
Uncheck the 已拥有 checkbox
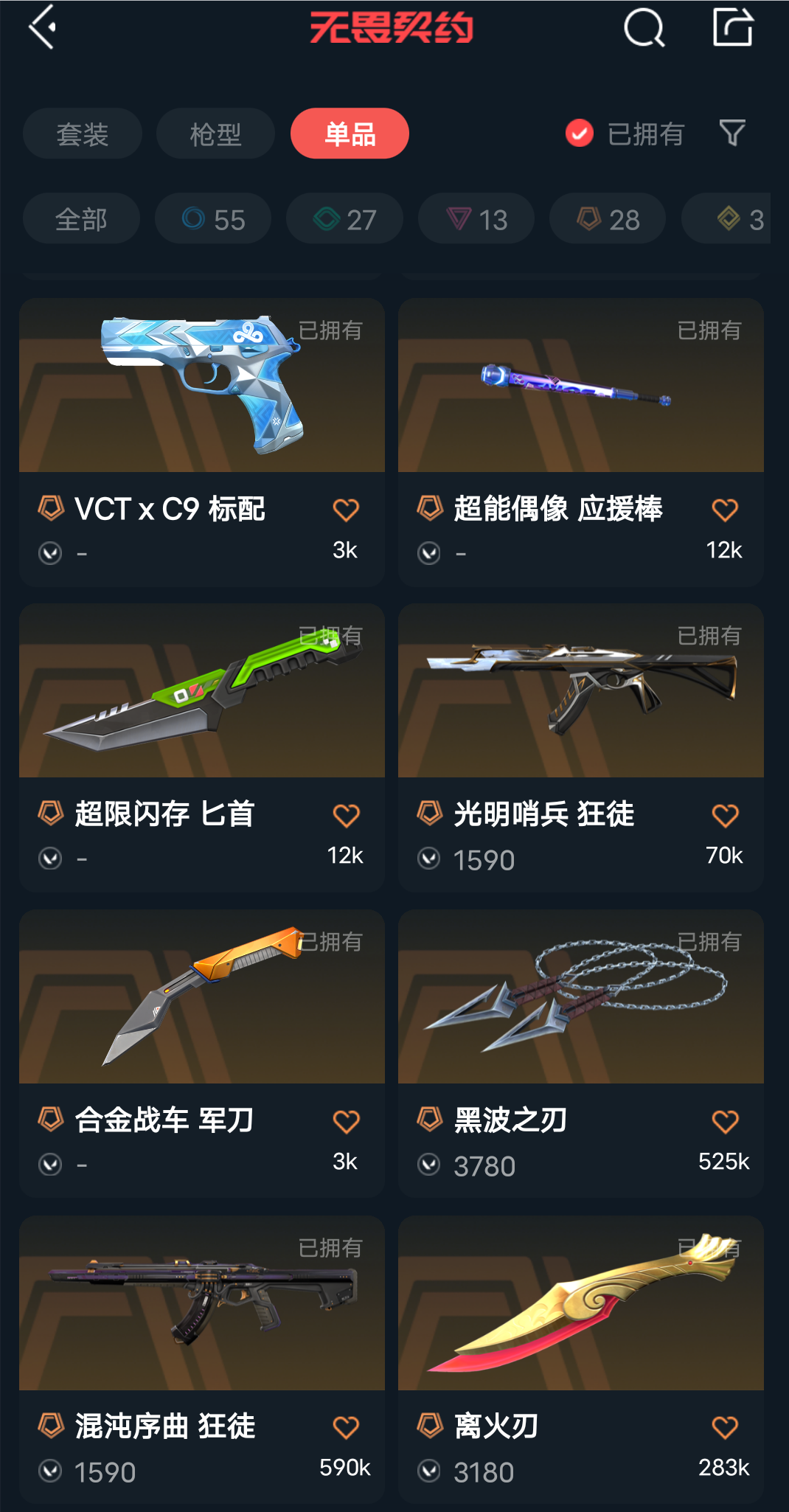pyautogui.click(x=580, y=133)
